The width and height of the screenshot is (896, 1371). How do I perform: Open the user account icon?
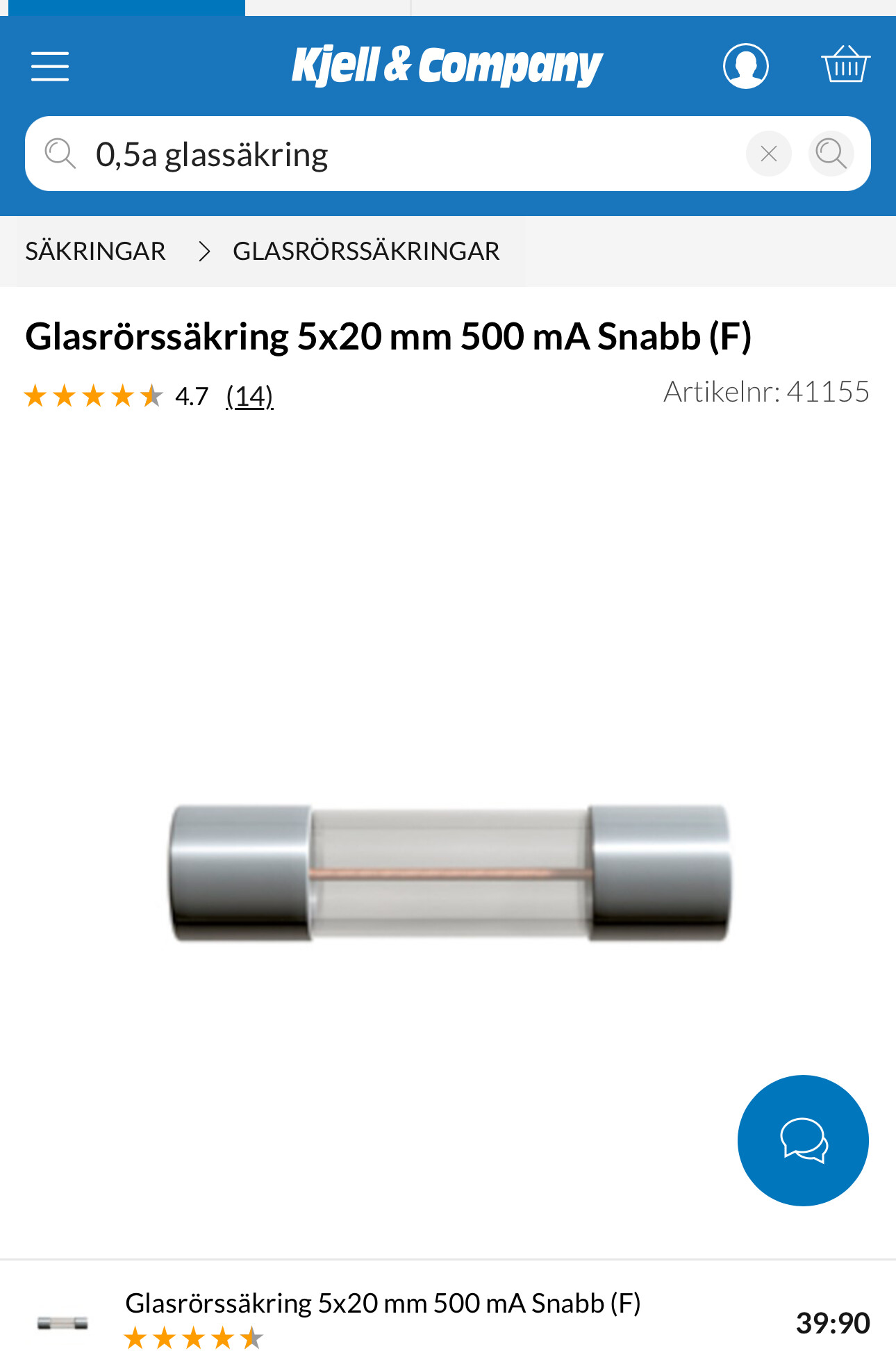745,66
